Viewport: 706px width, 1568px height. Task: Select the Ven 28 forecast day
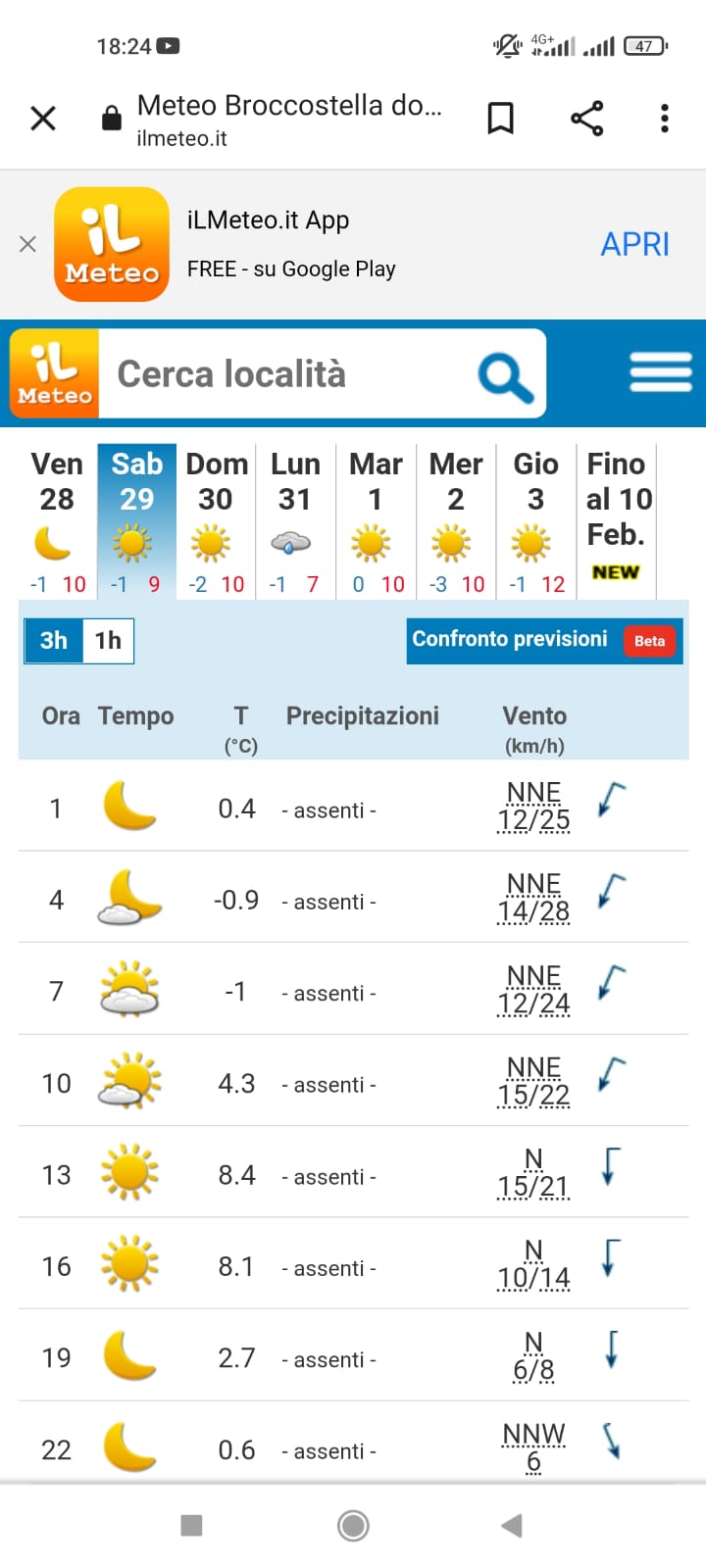(57, 521)
